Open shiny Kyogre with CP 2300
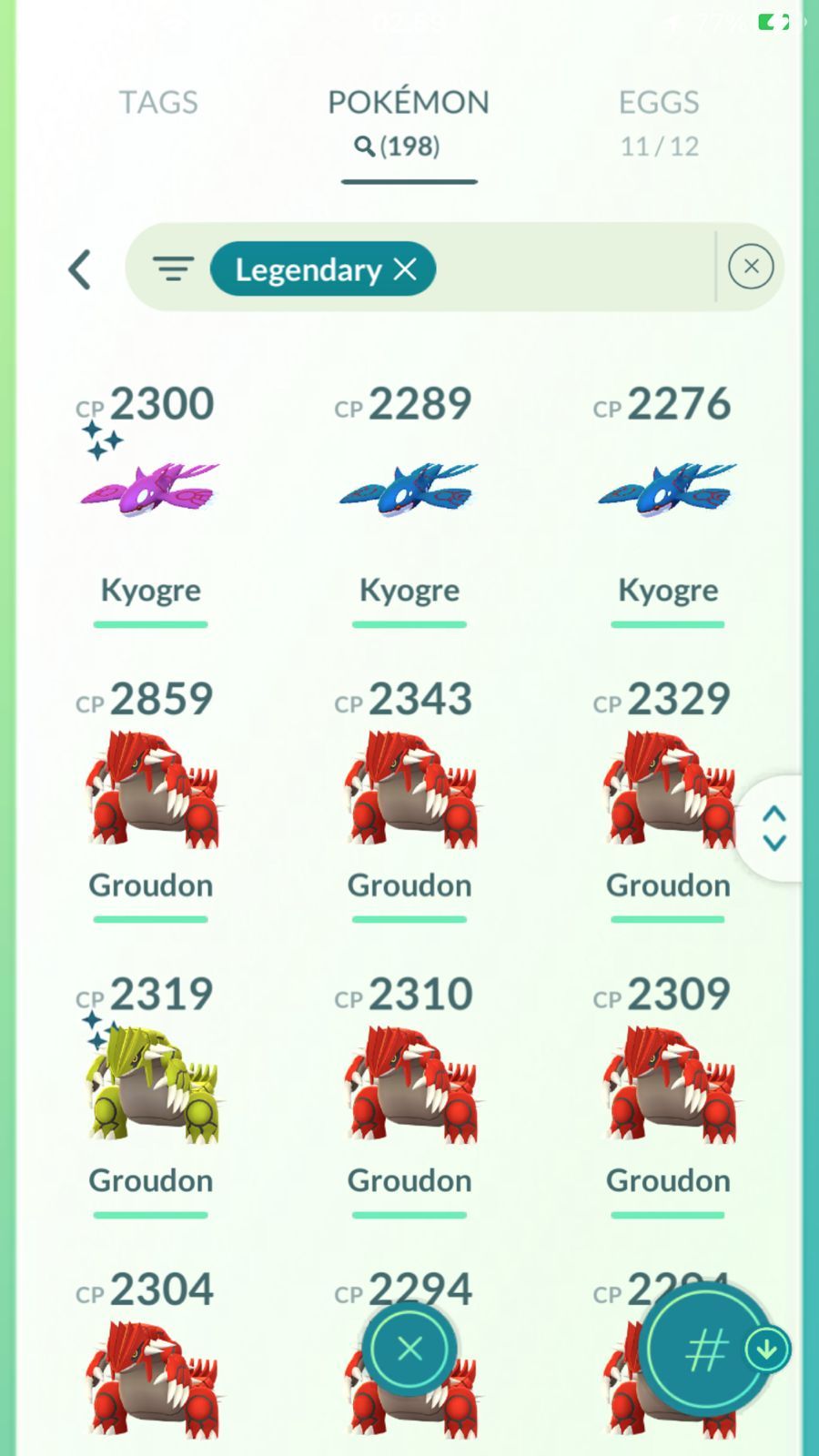Image resolution: width=819 pixels, height=1456 pixels. point(151,491)
